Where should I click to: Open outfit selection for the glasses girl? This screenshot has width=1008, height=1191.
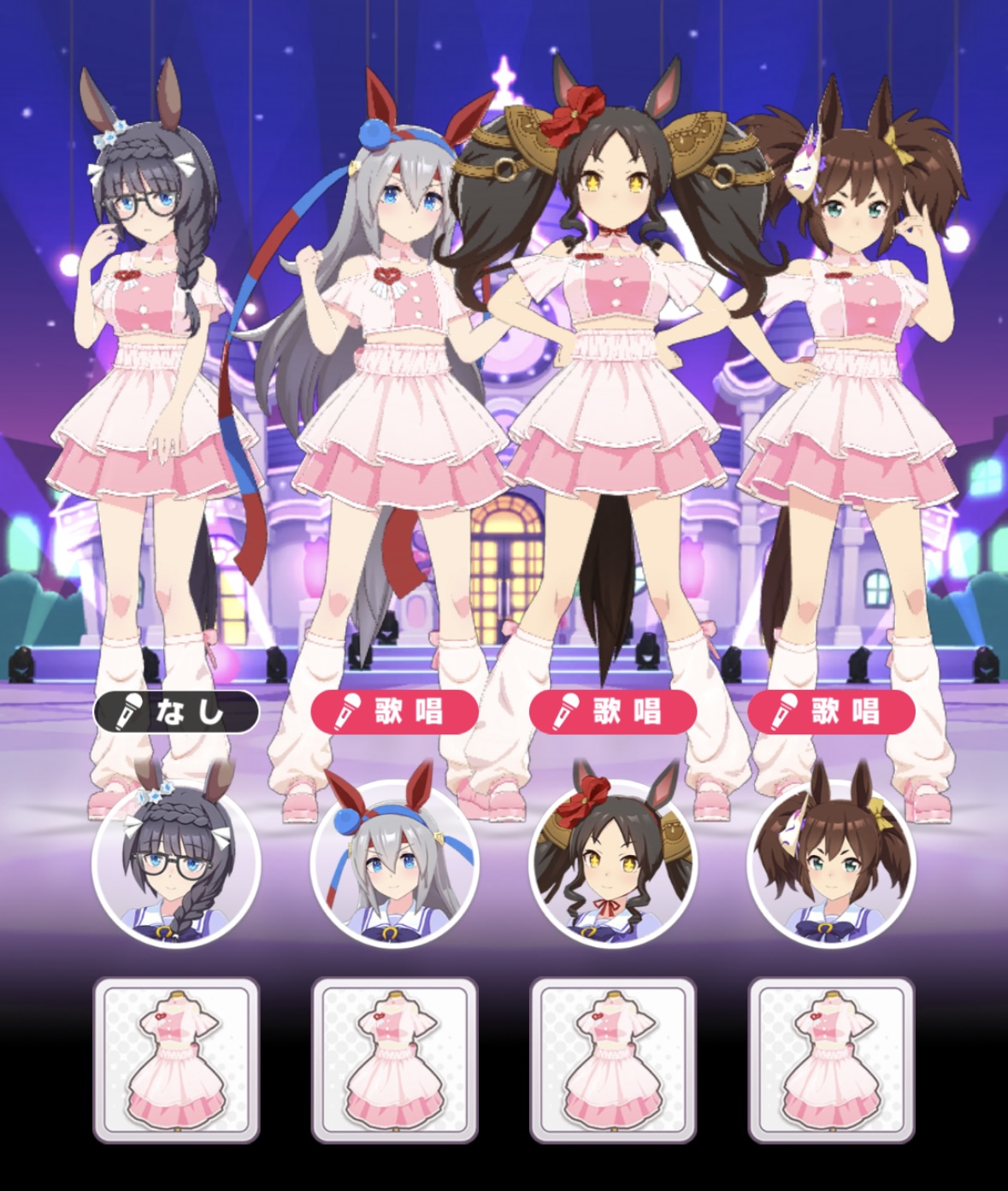[x=176, y=1060]
